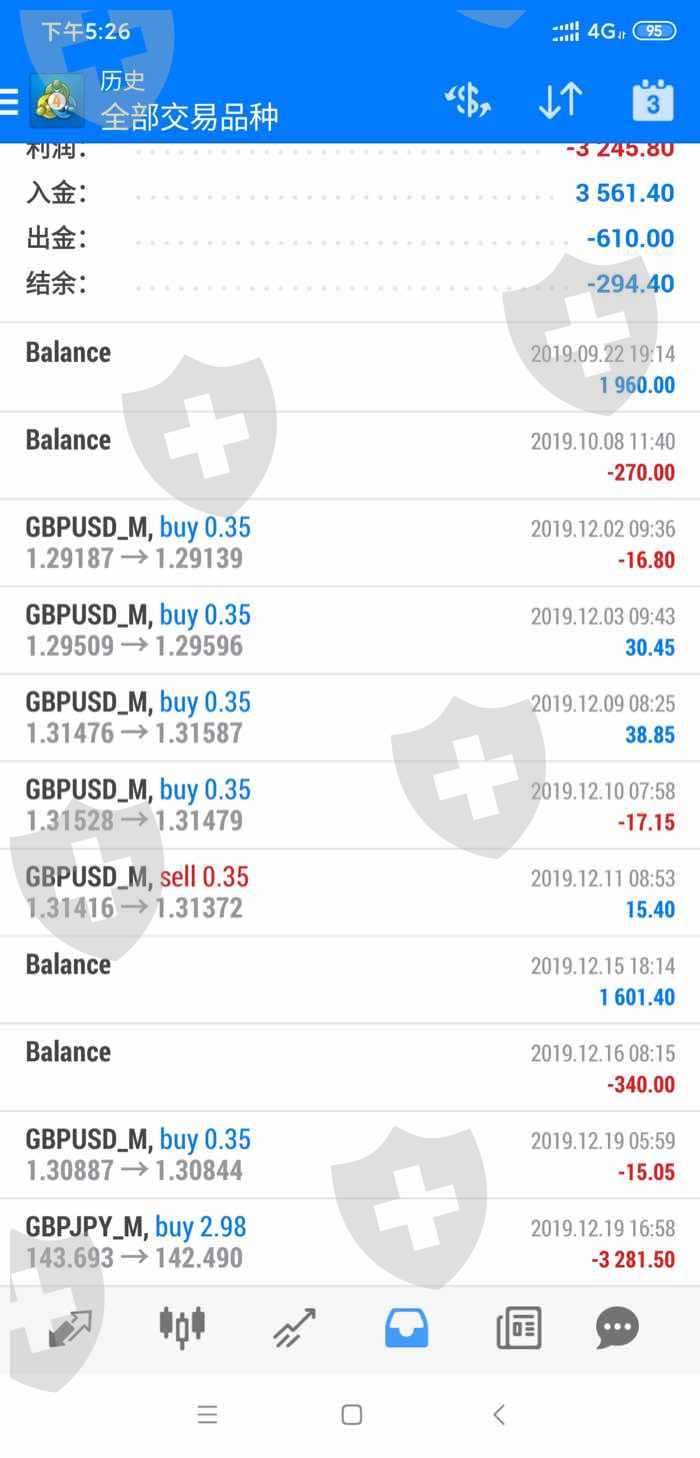Open the calendar date range picker
This screenshot has height=1458, width=700.
pyautogui.click(x=653, y=101)
